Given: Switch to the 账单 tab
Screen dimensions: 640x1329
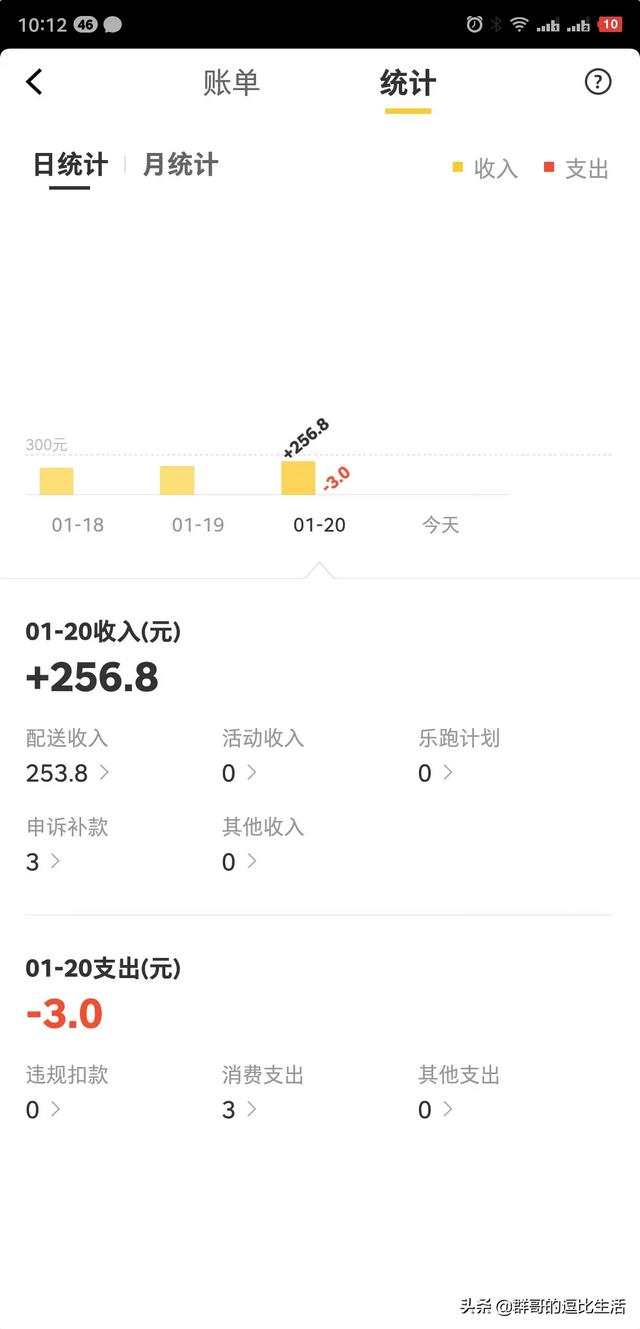Looking at the screenshot, I should tap(231, 83).
